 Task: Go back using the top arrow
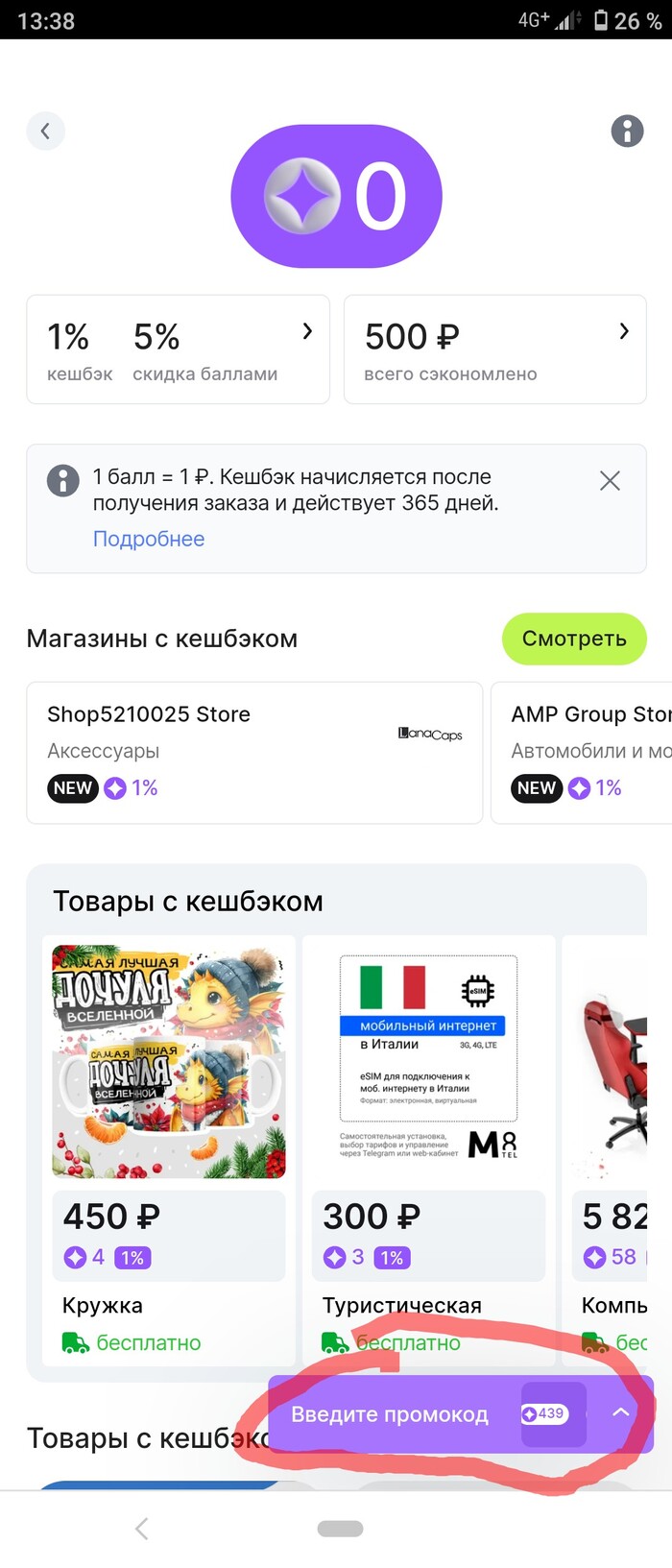click(x=45, y=132)
